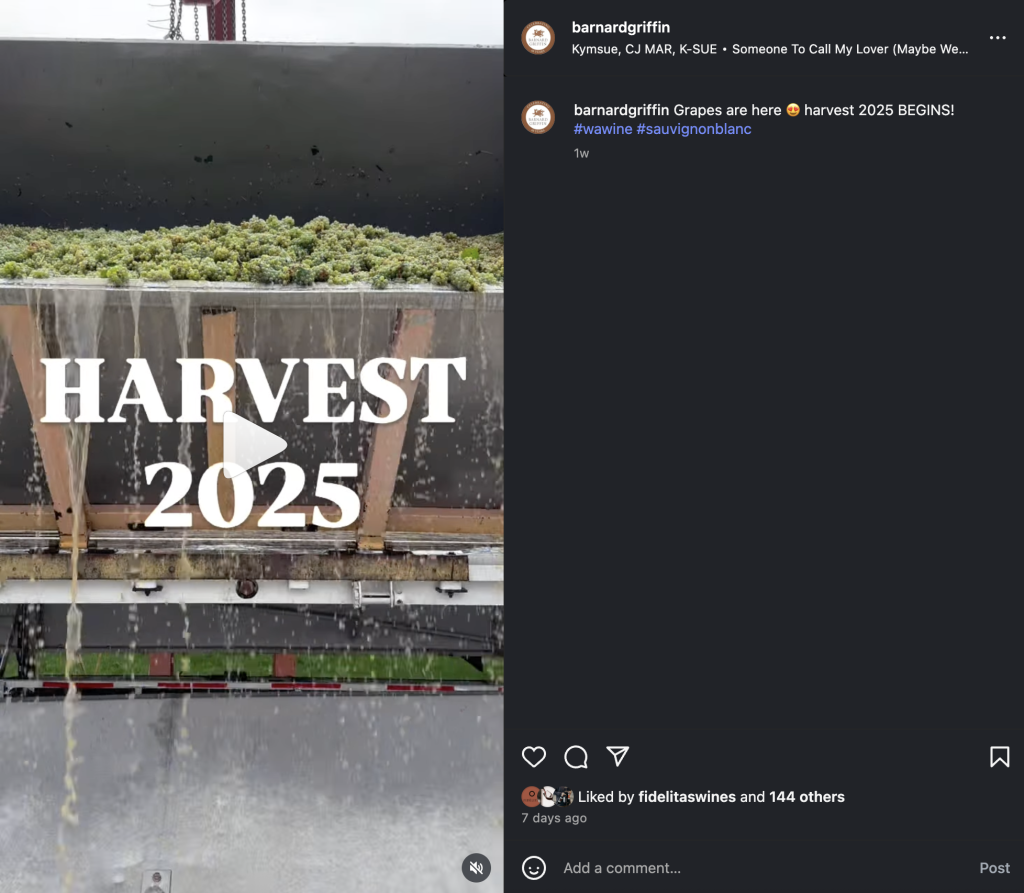1024x893 pixels.
Task: Open tagged people icon on video
Action: (x=155, y=881)
